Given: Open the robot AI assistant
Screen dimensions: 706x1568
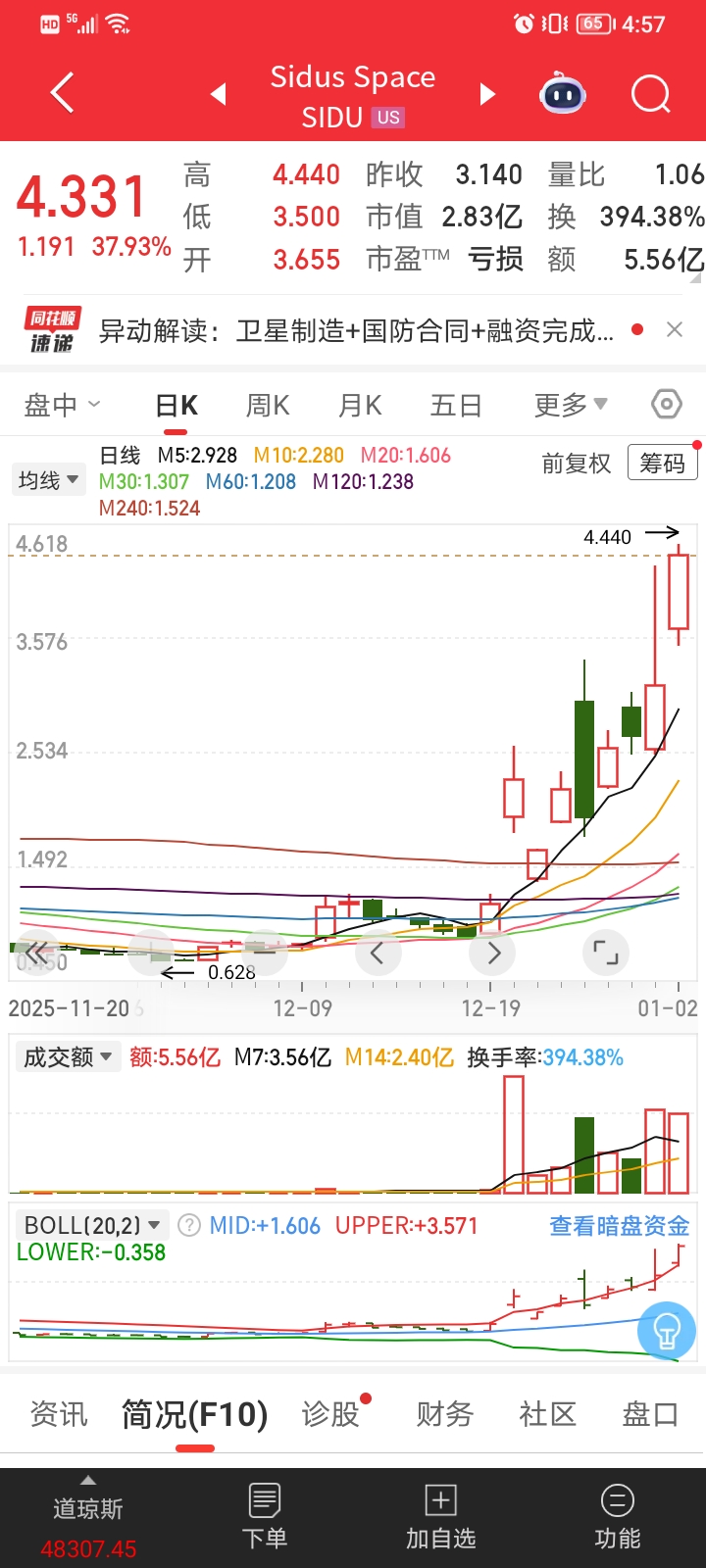Looking at the screenshot, I should click(x=563, y=94).
